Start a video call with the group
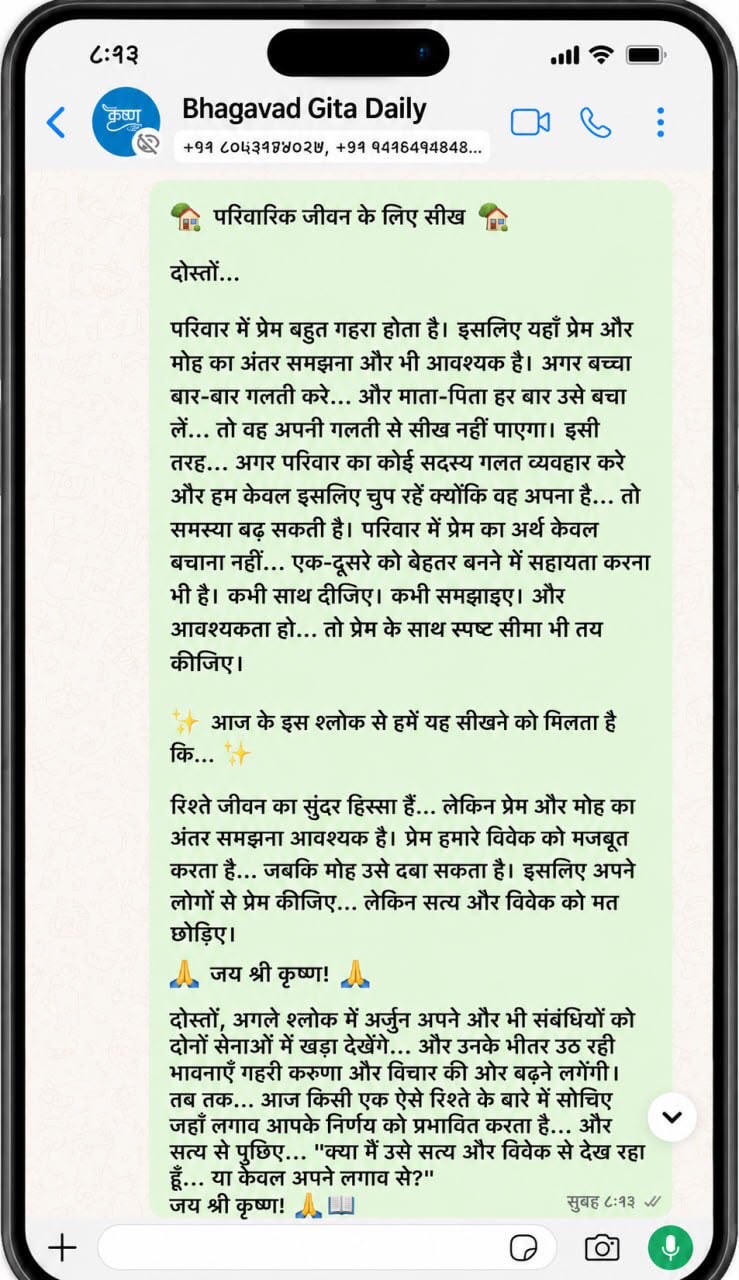Image resolution: width=739 pixels, height=1280 pixels. point(530,122)
